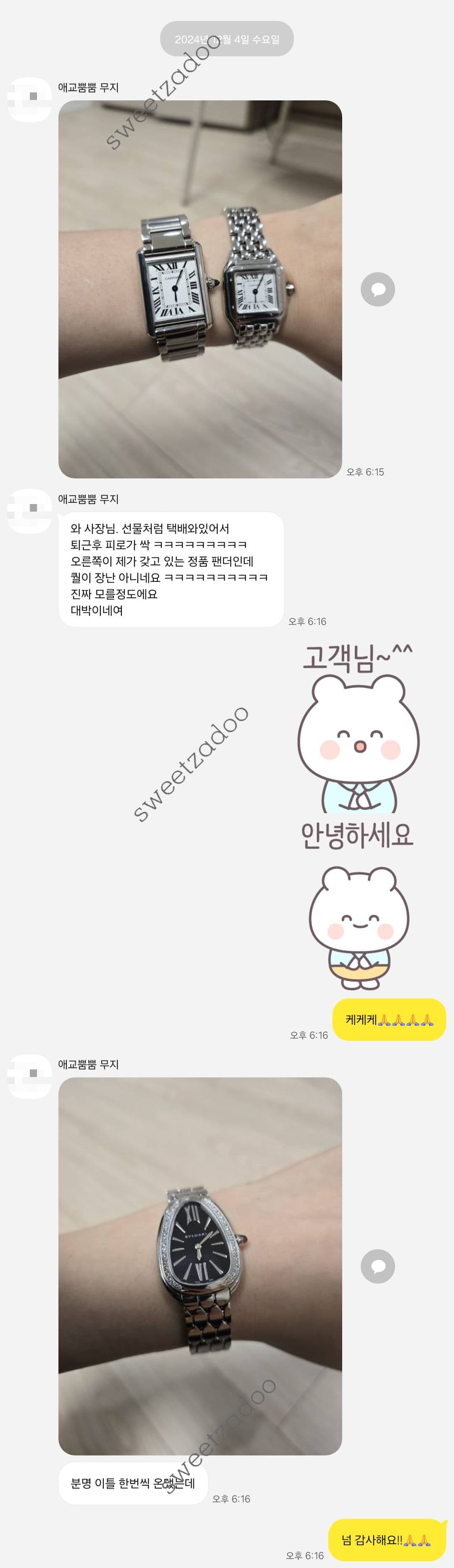Open the profile picture at the top of the chat
The image size is (454, 1568).
pyautogui.click(x=29, y=99)
